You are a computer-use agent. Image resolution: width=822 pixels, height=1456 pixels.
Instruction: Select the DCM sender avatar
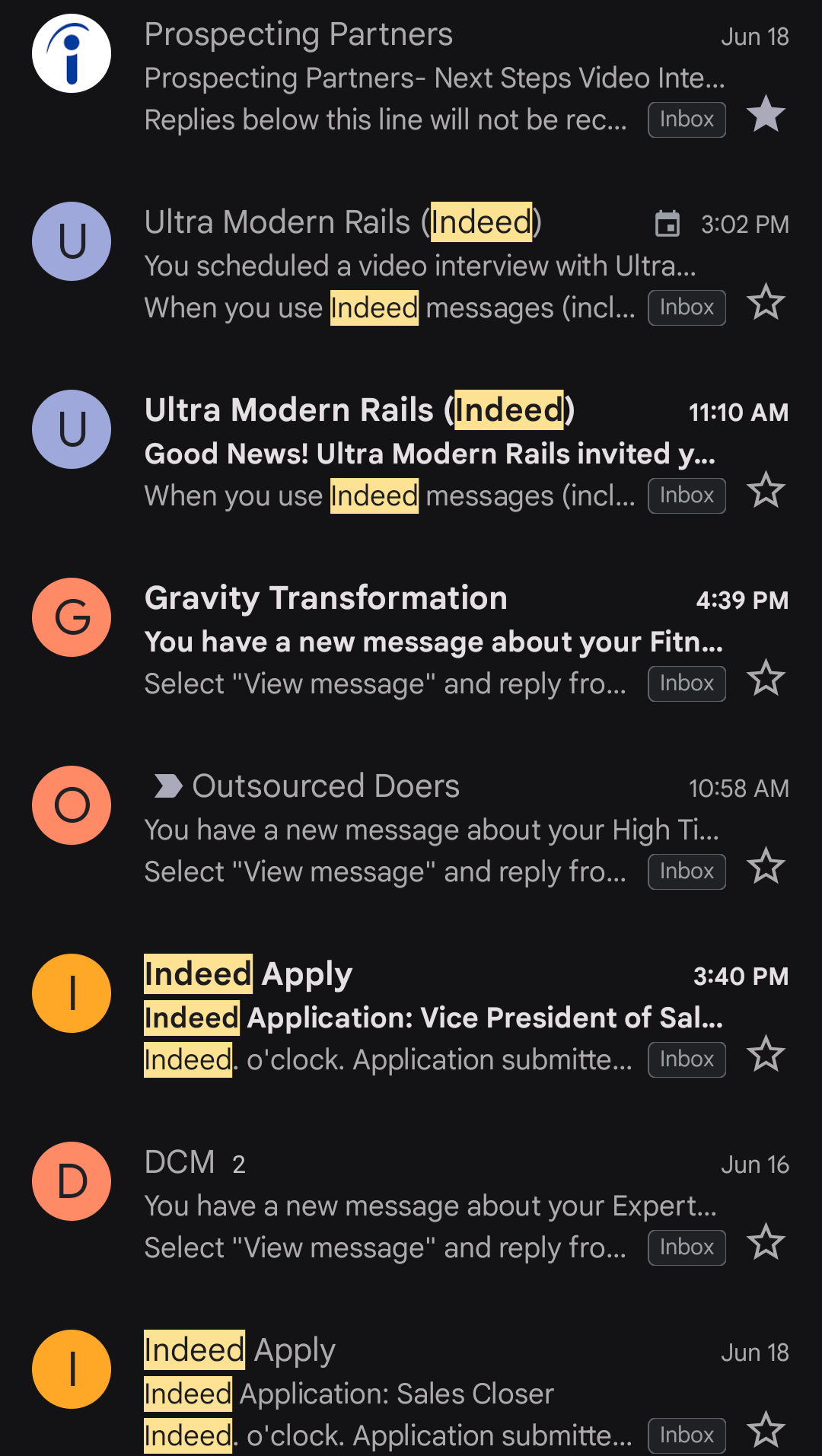click(72, 1181)
